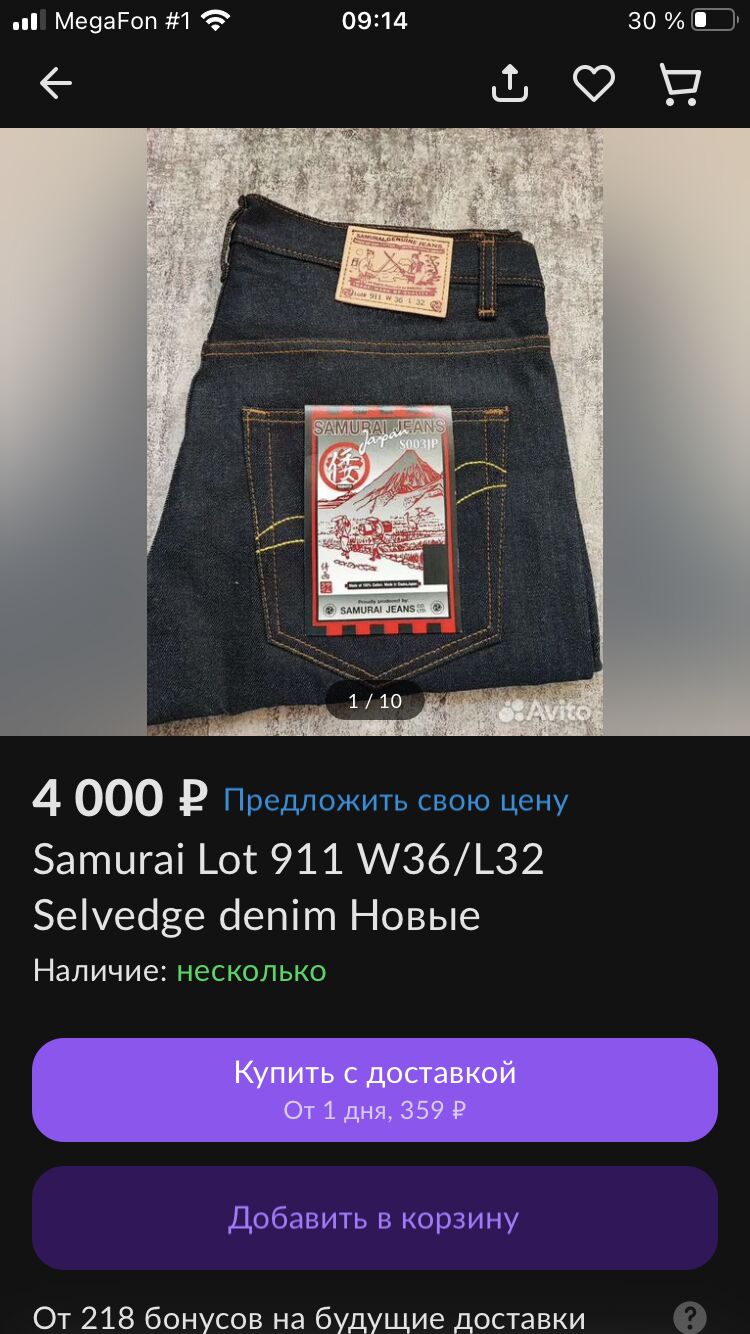This screenshot has height=1334, width=750.
Task: Tap 'Предложить свою цену' link
Action: (x=396, y=800)
